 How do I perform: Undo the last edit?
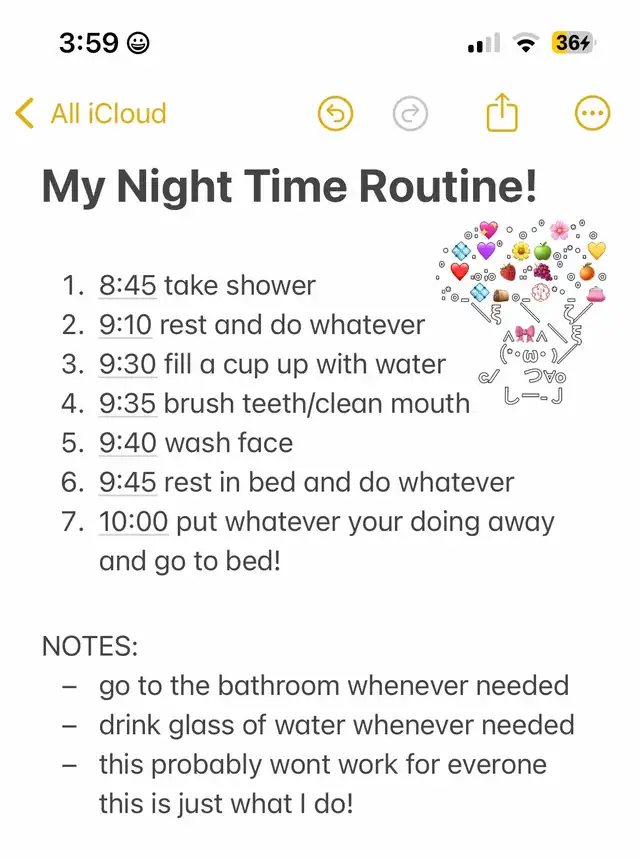tap(336, 115)
